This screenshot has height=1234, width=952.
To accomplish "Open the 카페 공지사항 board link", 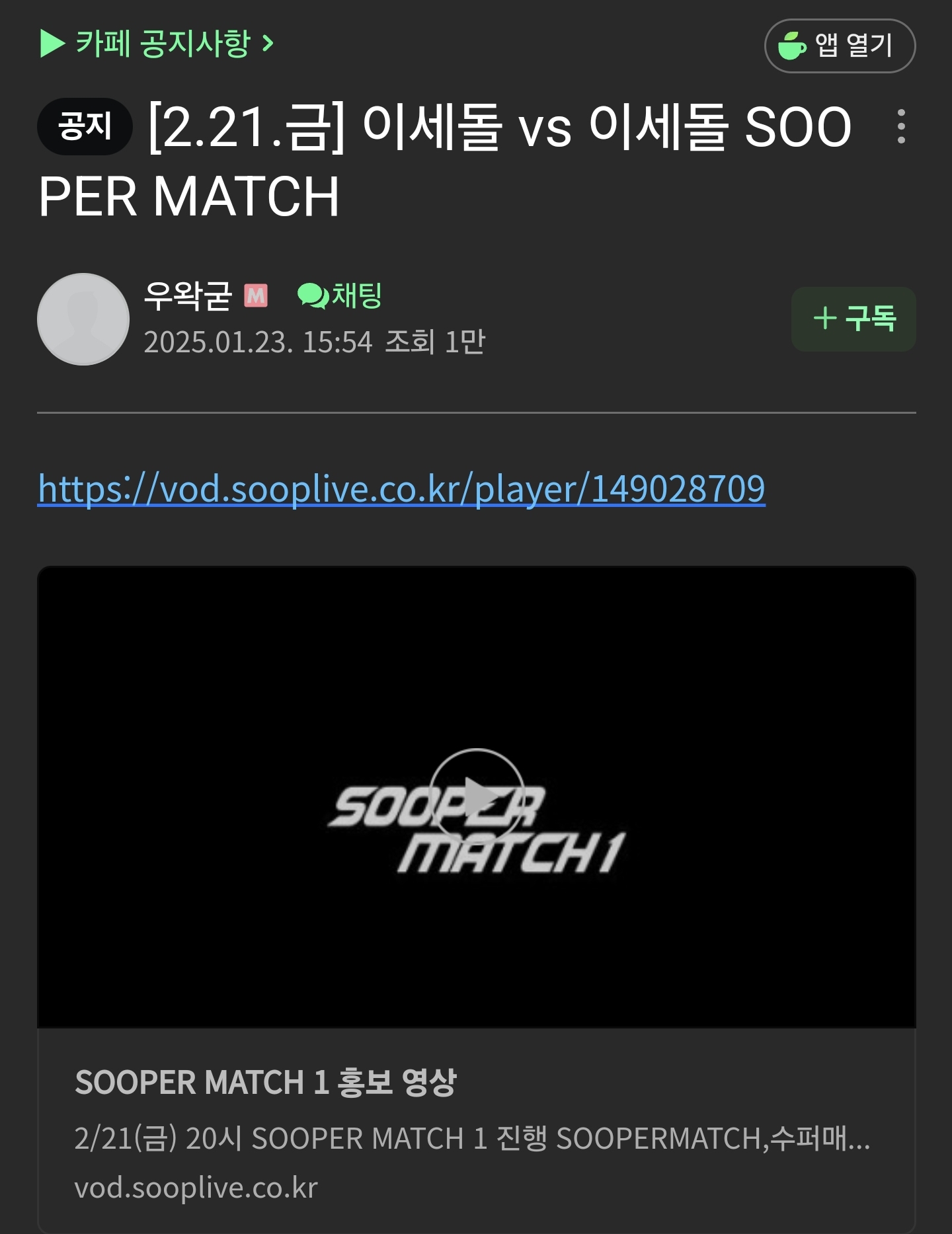I will [x=157, y=44].
